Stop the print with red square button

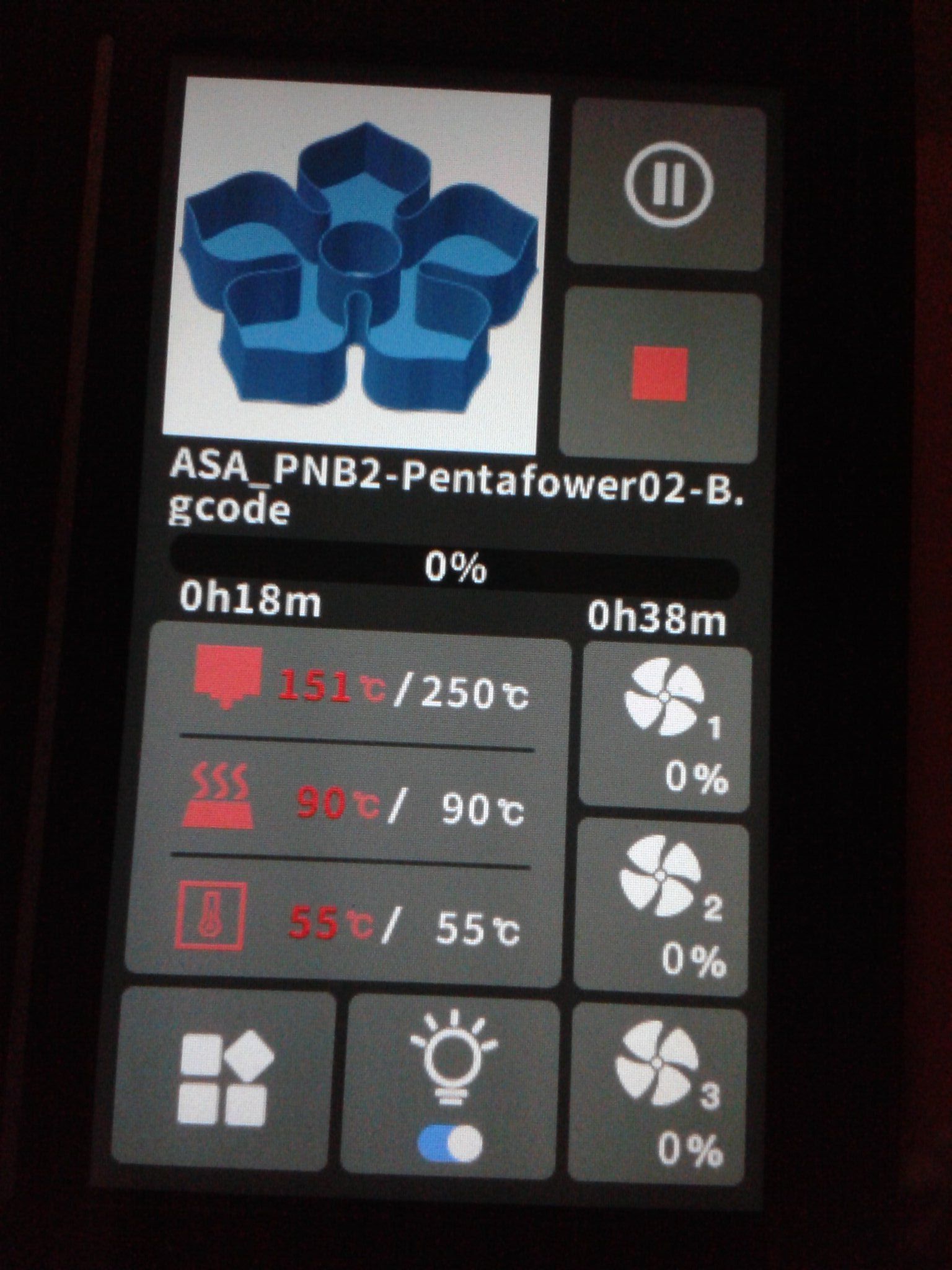(659, 375)
